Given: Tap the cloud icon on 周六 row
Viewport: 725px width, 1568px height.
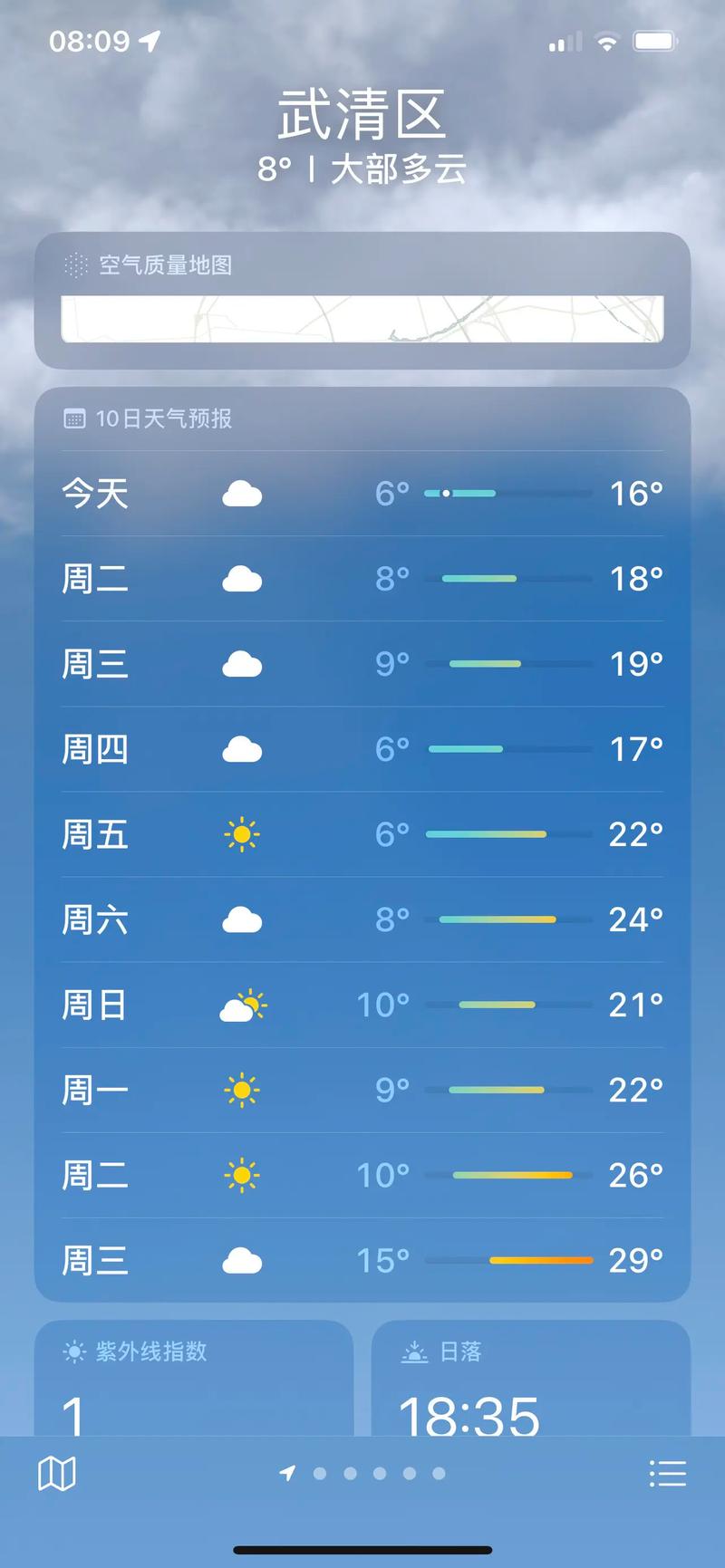Looking at the screenshot, I should pyautogui.click(x=242, y=919).
